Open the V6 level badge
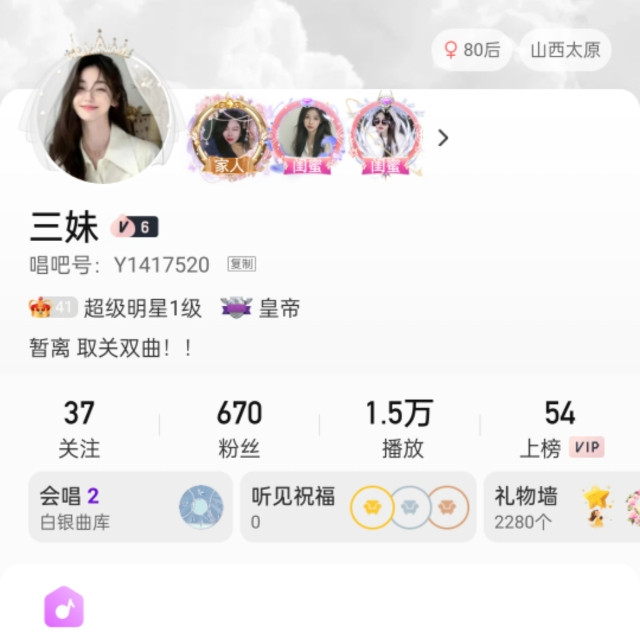The width and height of the screenshot is (640, 640). (134, 227)
